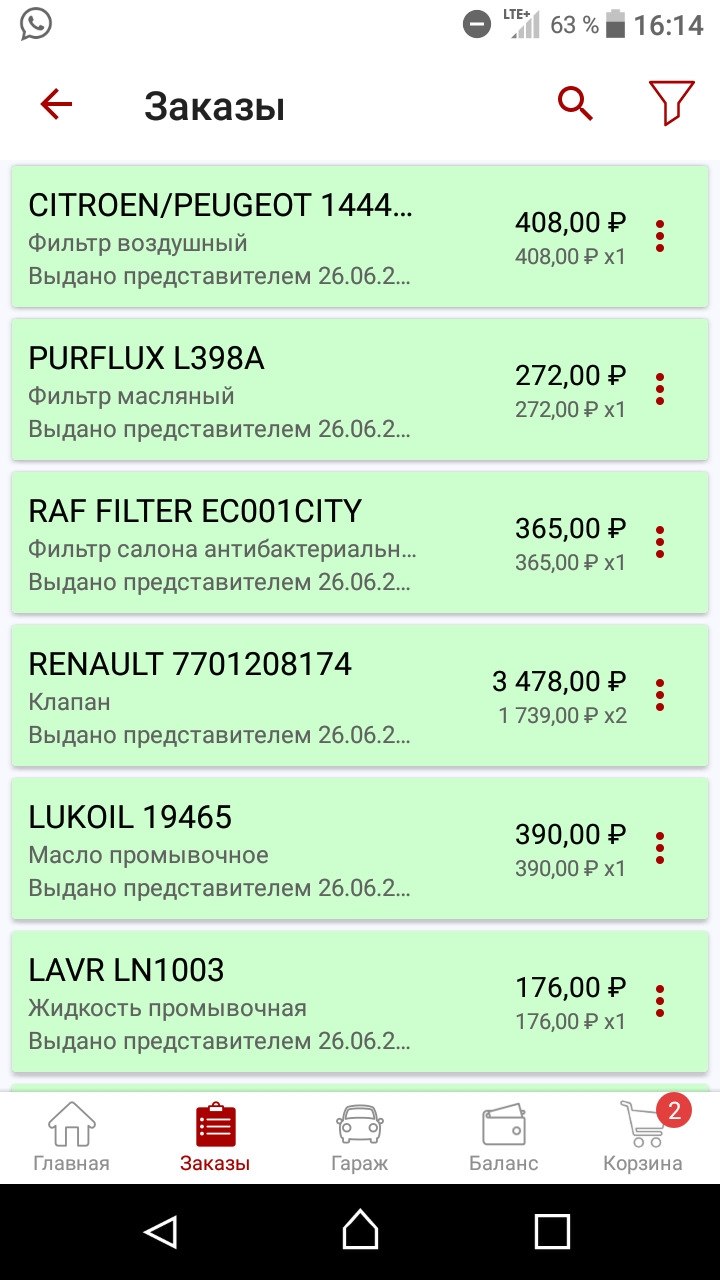Switch to the Гараж tab
The width and height of the screenshot is (720, 1280).
coord(359,1137)
